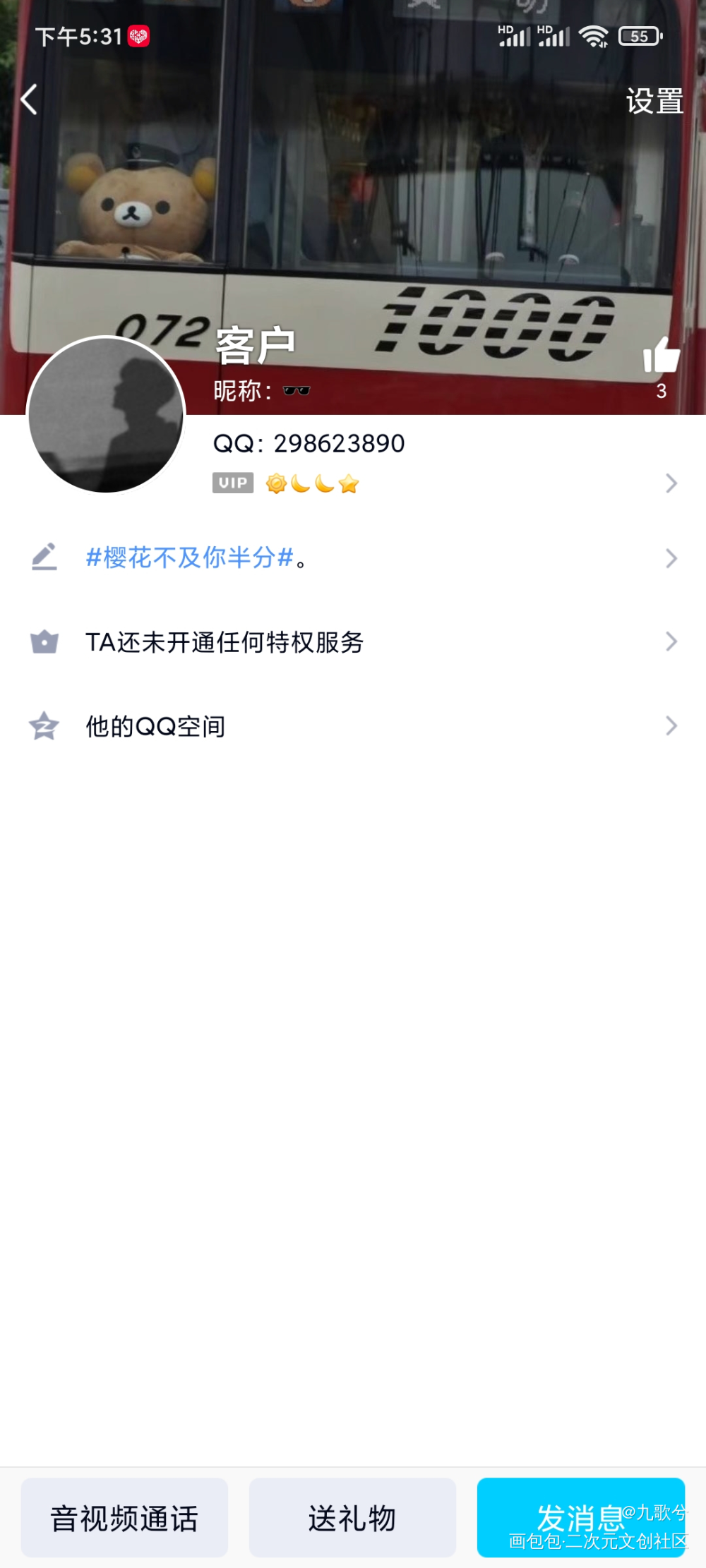View the profile avatar photo
Image resolution: width=706 pixels, height=1568 pixels.
pos(106,415)
